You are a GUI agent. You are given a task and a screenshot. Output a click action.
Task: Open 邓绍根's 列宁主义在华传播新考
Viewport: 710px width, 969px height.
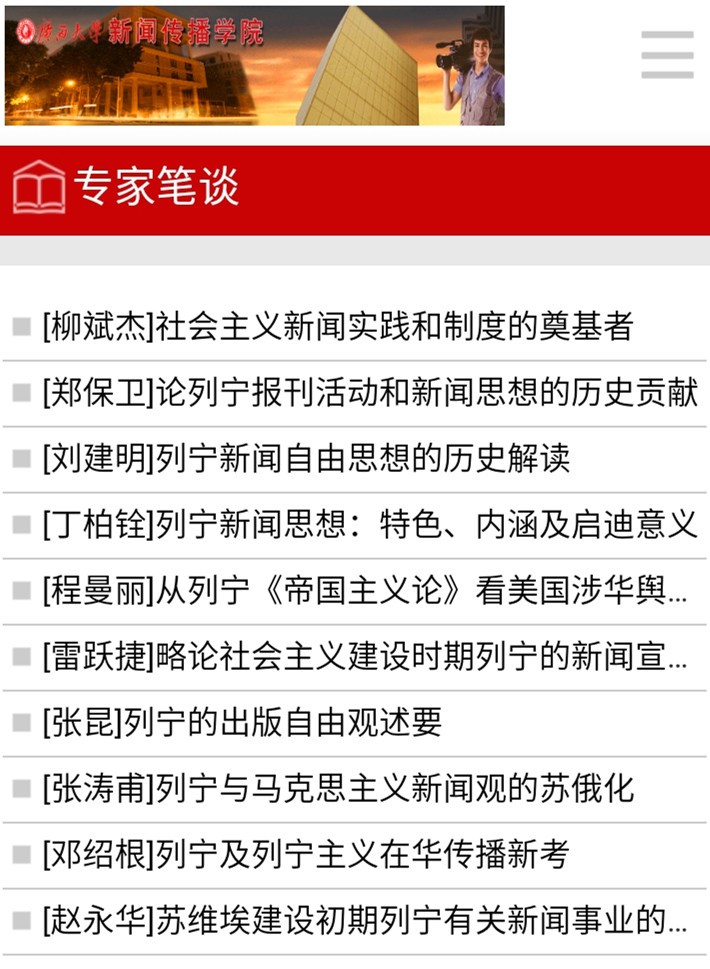click(x=306, y=855)
